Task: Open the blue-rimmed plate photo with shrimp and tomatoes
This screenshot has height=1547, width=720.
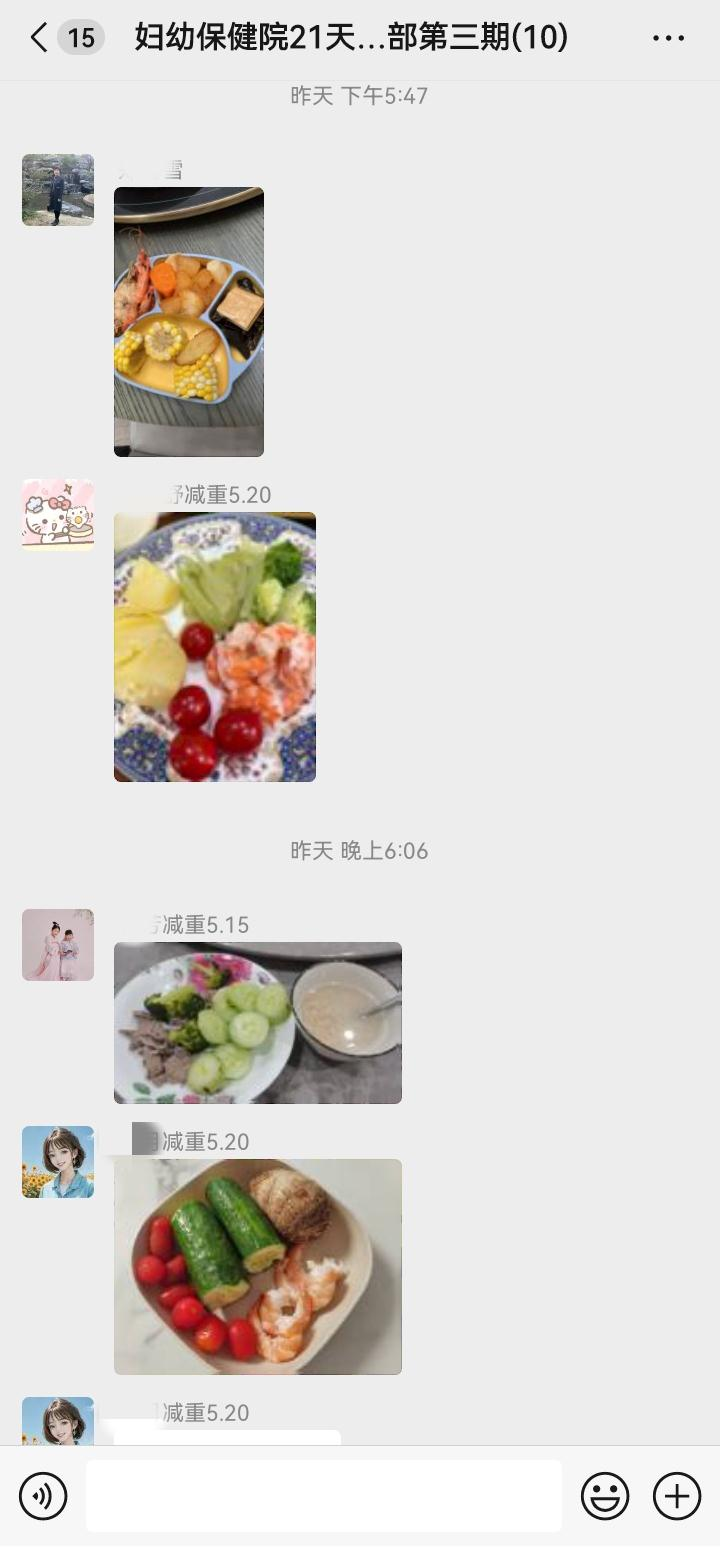Action: click(215, 647)
